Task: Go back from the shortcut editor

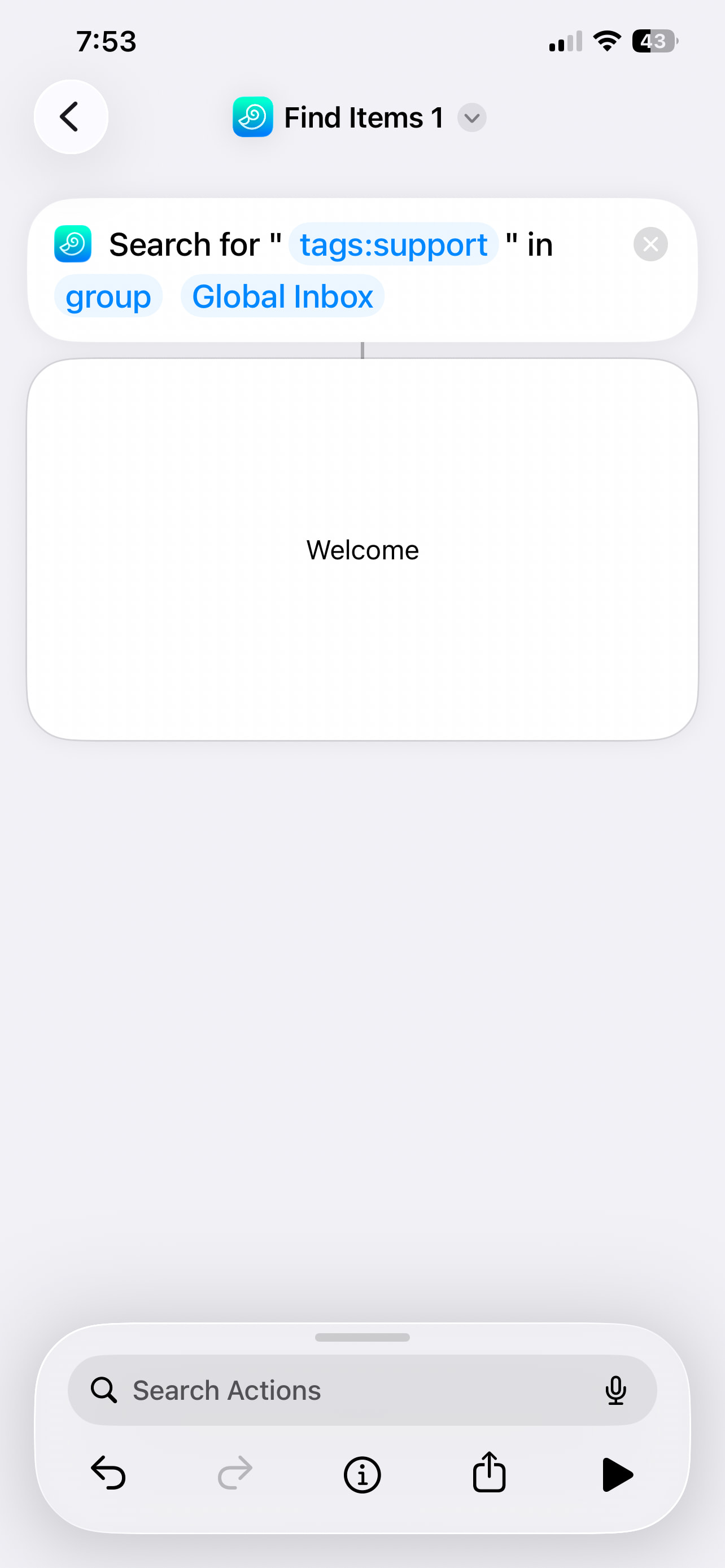Action: pos(71,117)
